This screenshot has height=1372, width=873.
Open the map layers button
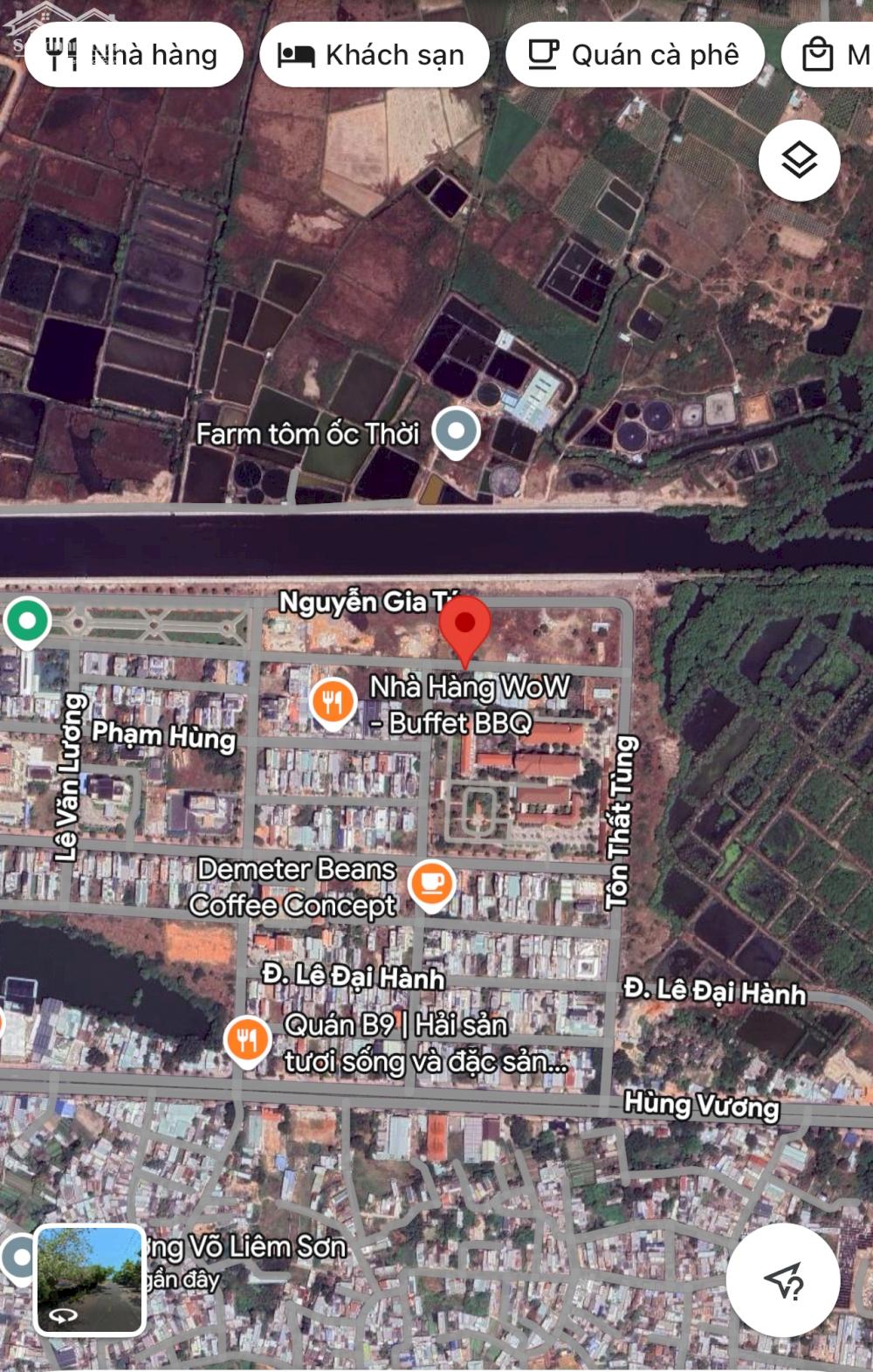click(x=799, y=161)
